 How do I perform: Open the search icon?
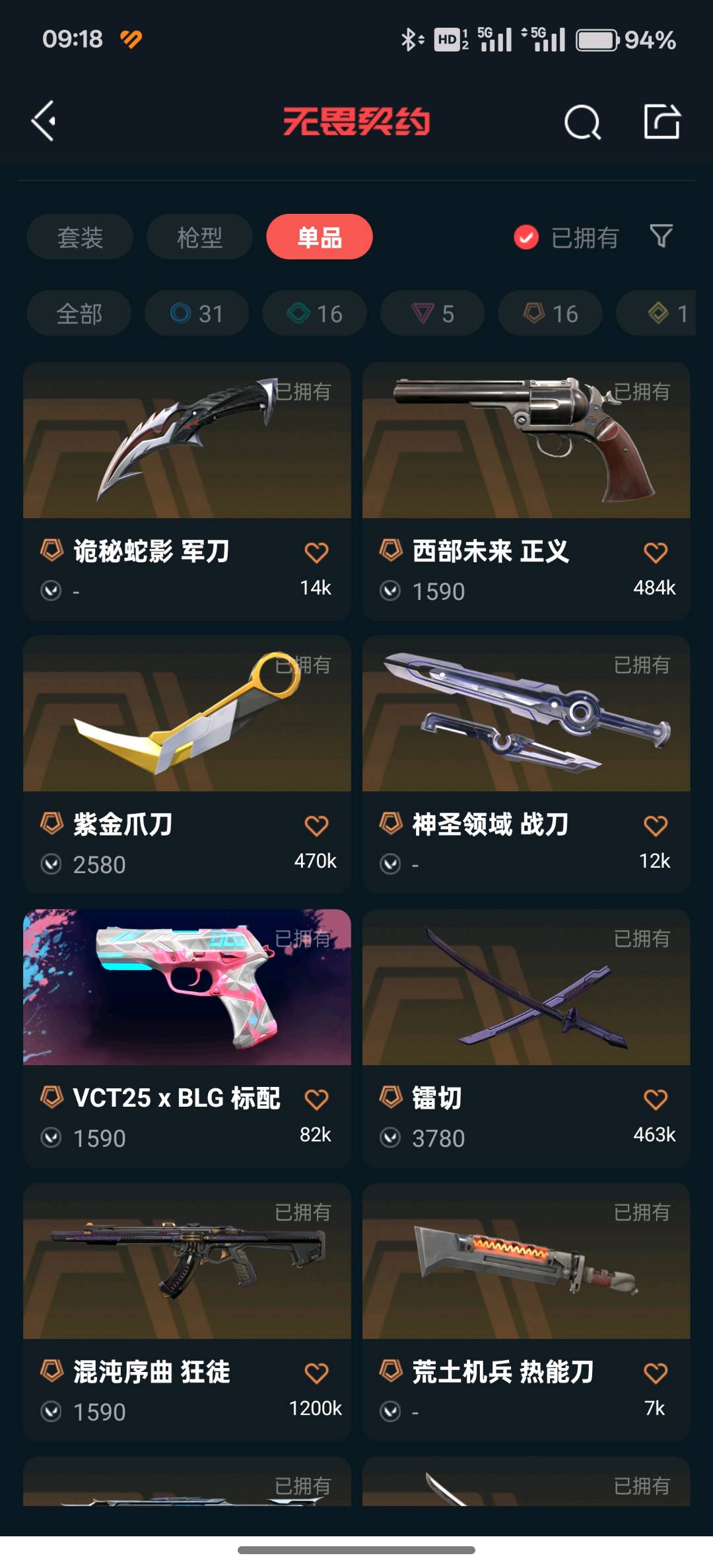click(x=582, y=122)
